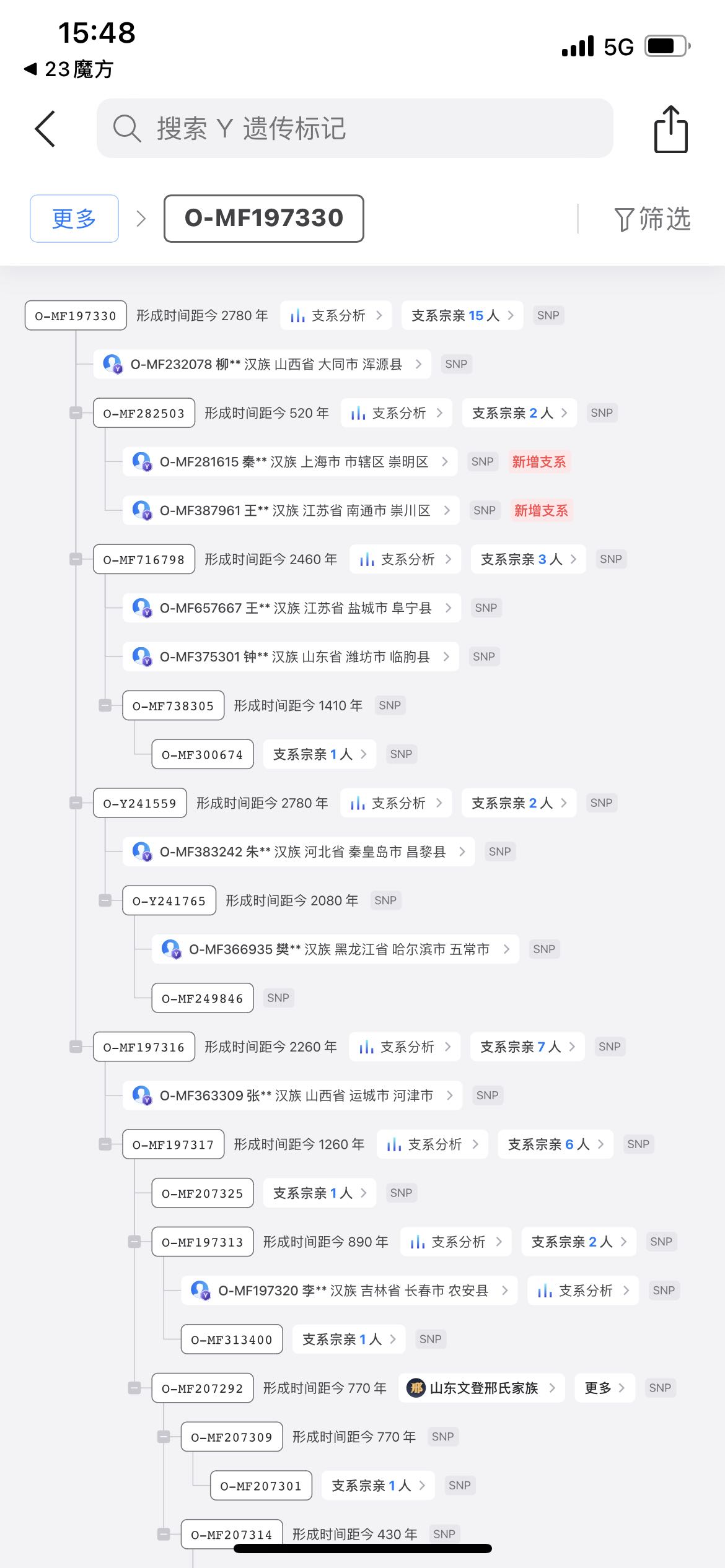Go back with the top-left arrow
Screen dimensions: 725x1568
point(45,129)
